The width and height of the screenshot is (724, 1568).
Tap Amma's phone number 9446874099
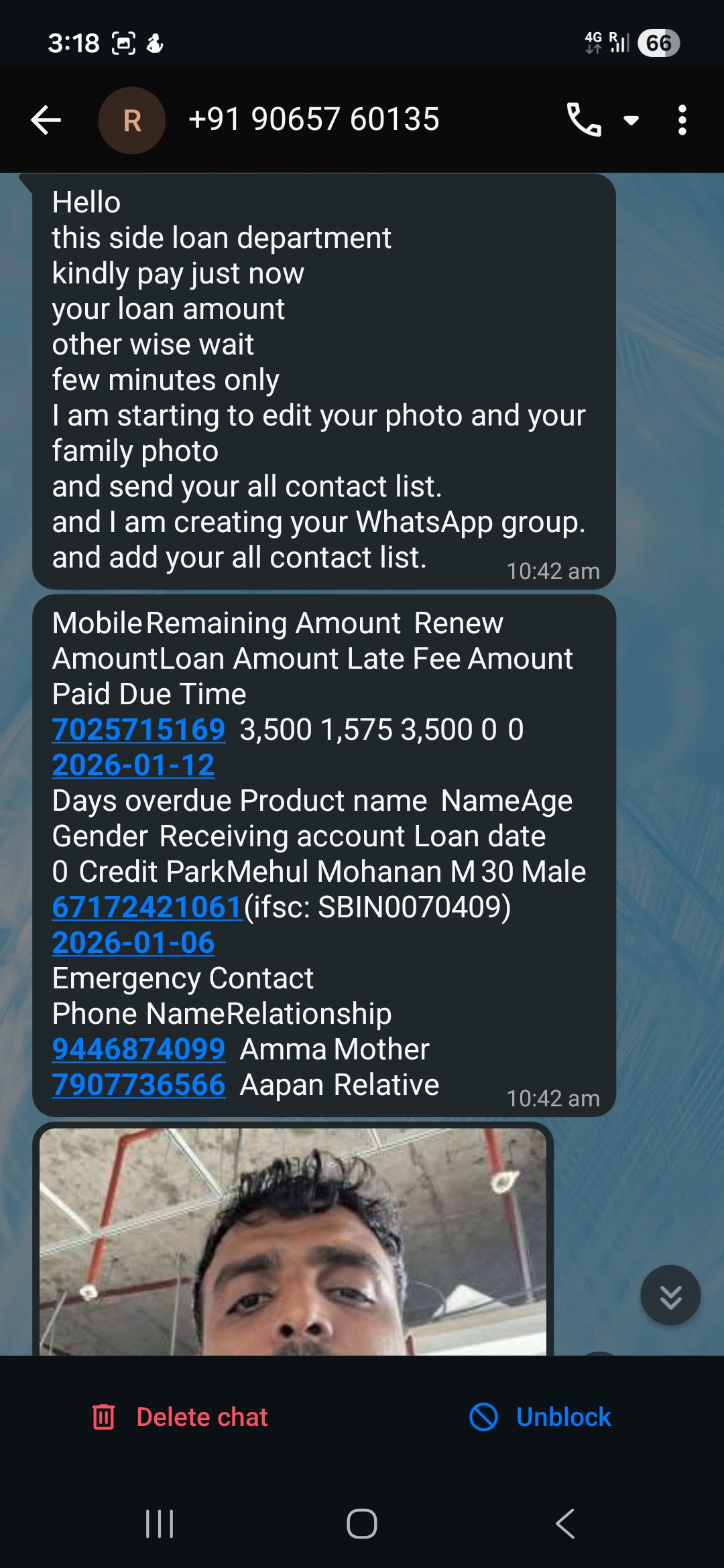[x=139, y=1049]
